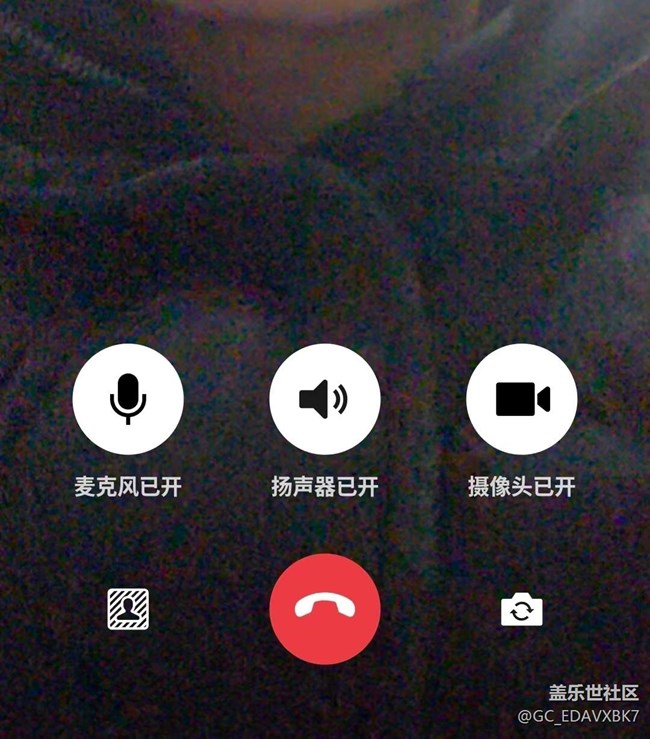This screenshot has height=739, width=650.
Task: Disable the camera (摄像头已开)
Action: pyautogui.click(x=522, y=399)
